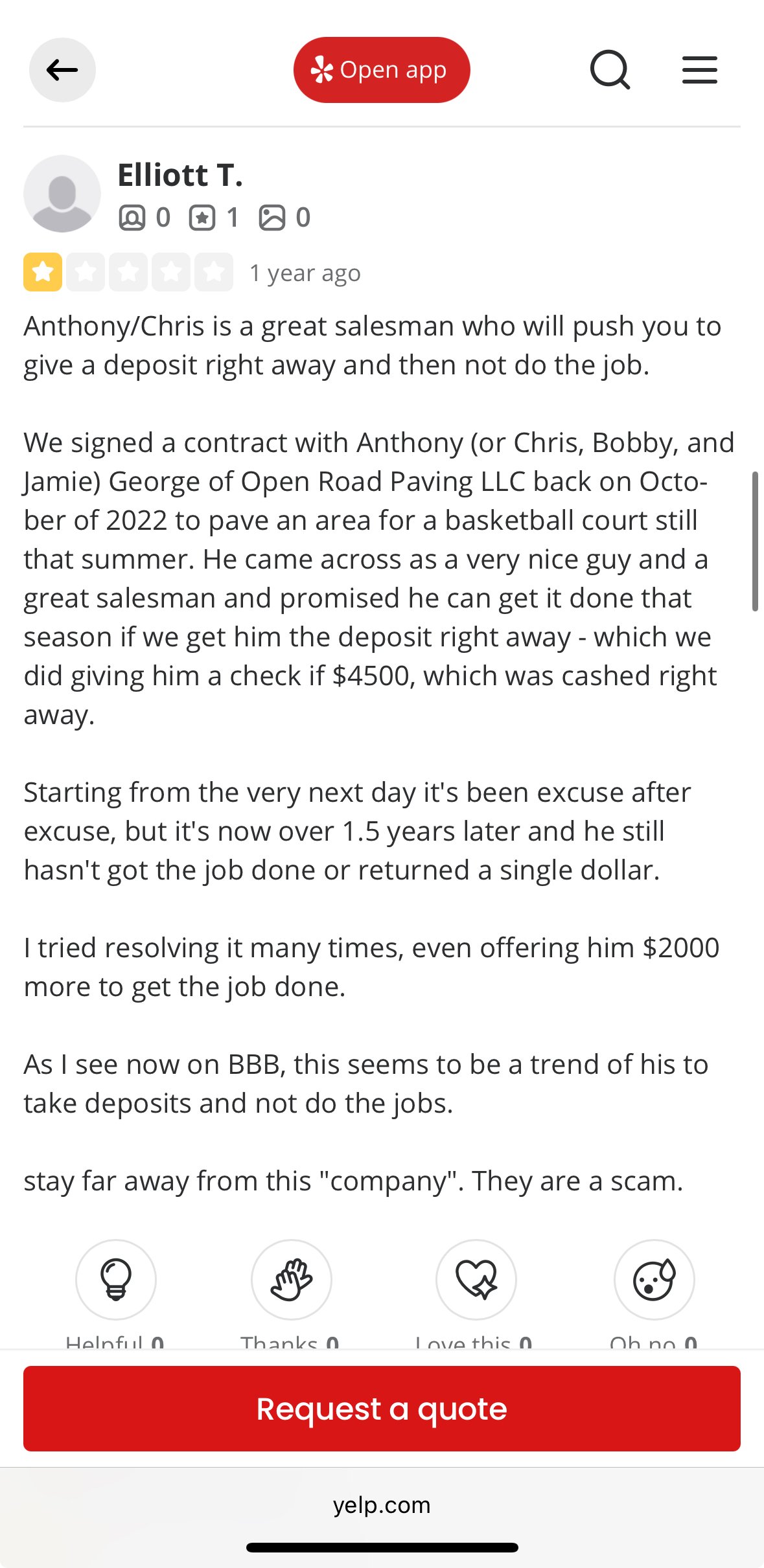The height and width of the screenshot is (1568, 764).
Task: Open the hamburger menu
Action: coord(699,70)
